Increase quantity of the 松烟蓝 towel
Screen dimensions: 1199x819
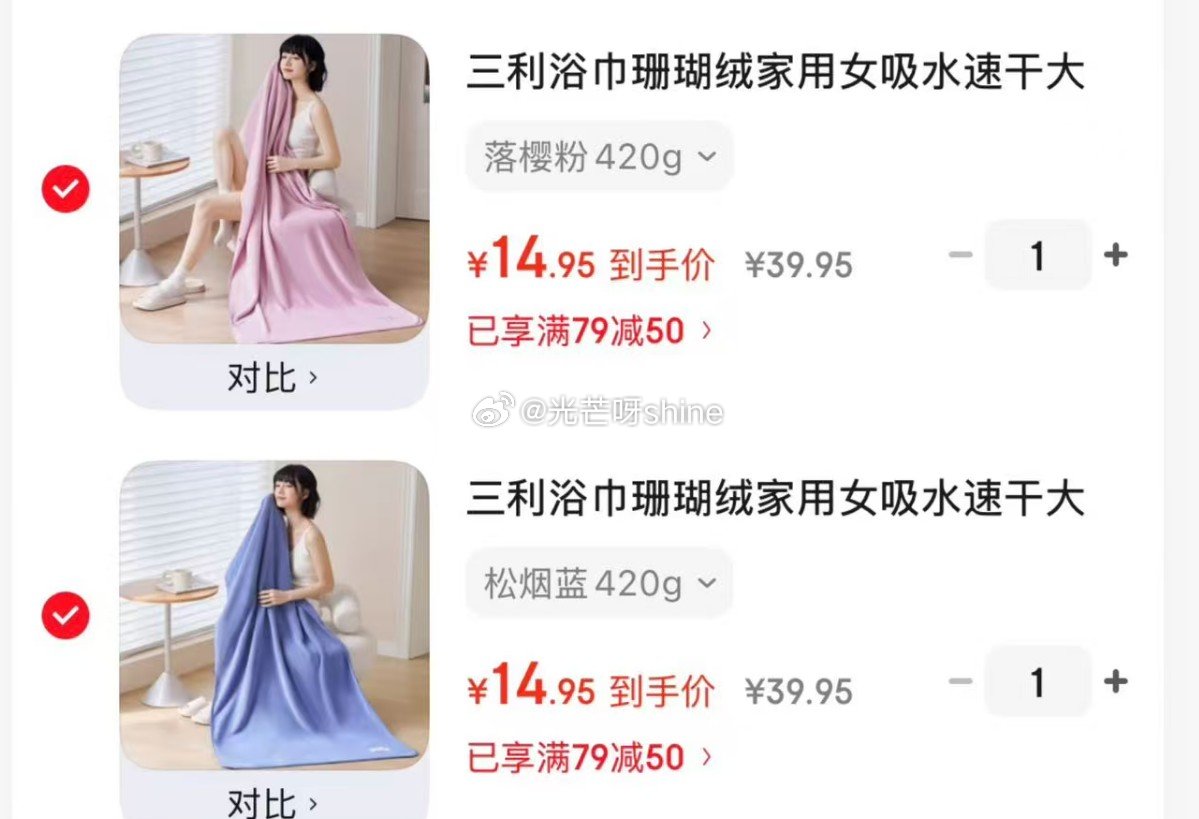coord(1115,683)
